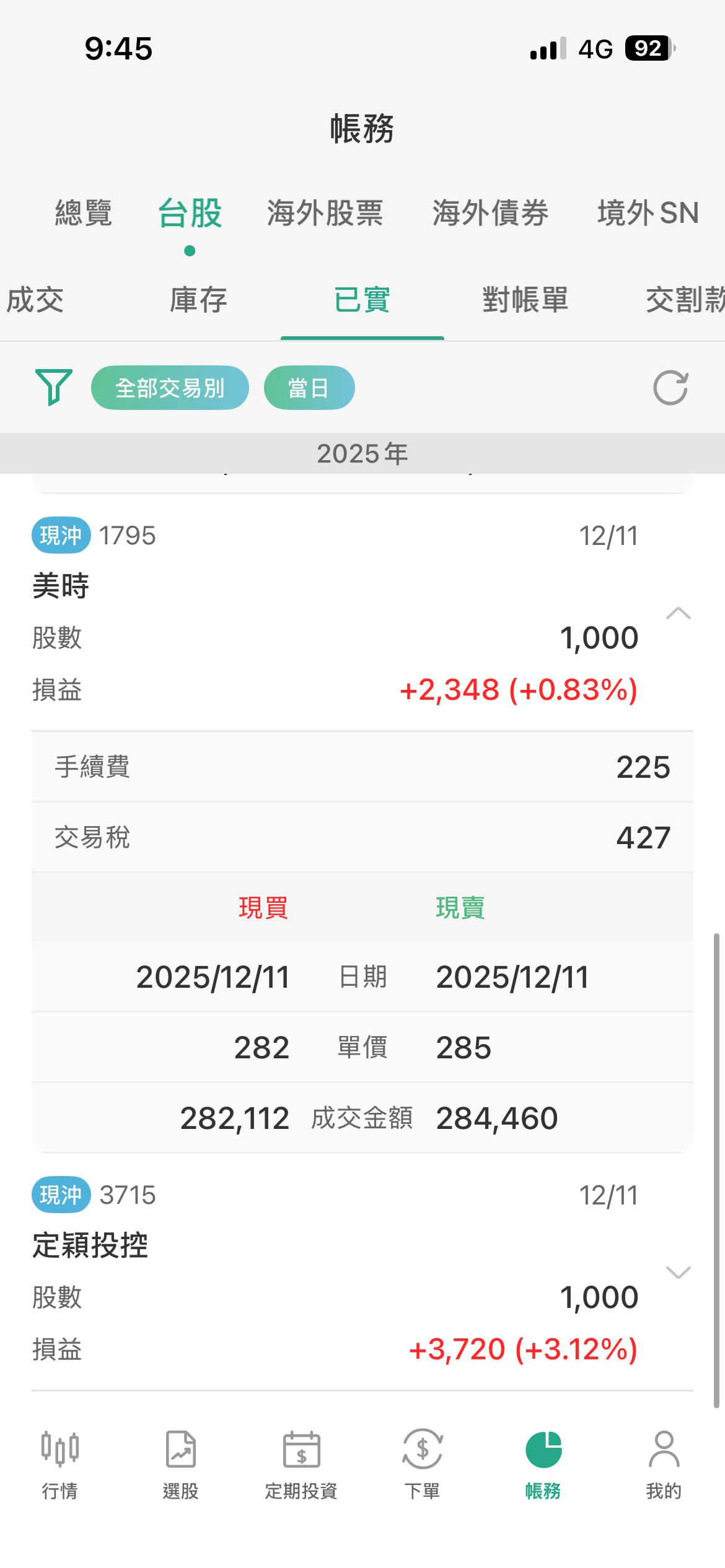Switch to the 總覽 tab
The image size is (725, 1568).
[x=84, y=214]
